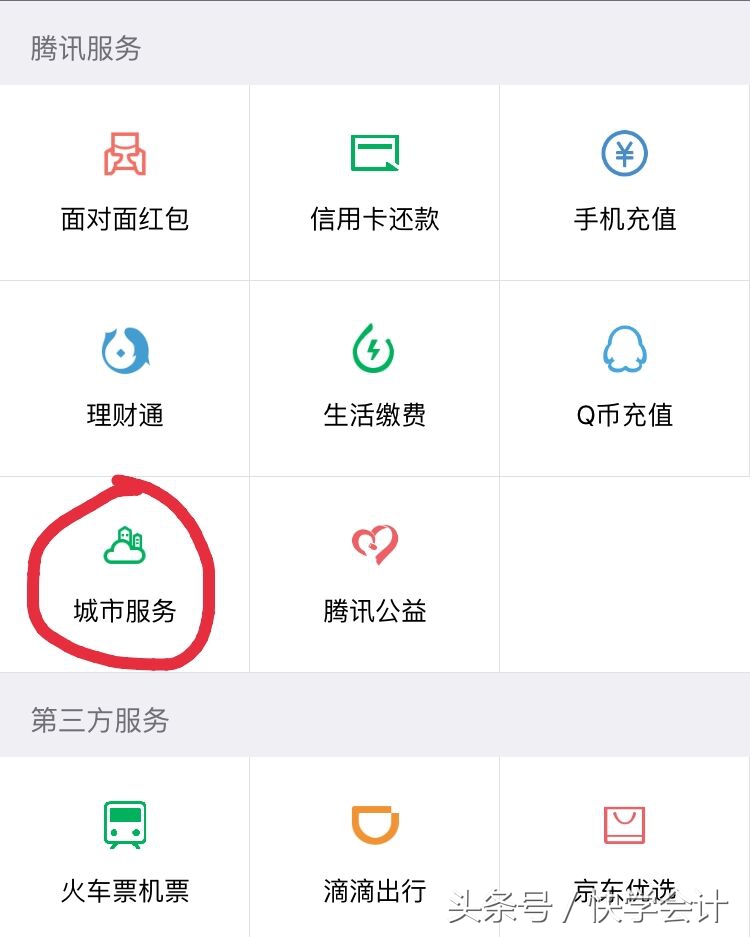Tap the Q币充值 penguin icon

point(624,348)
